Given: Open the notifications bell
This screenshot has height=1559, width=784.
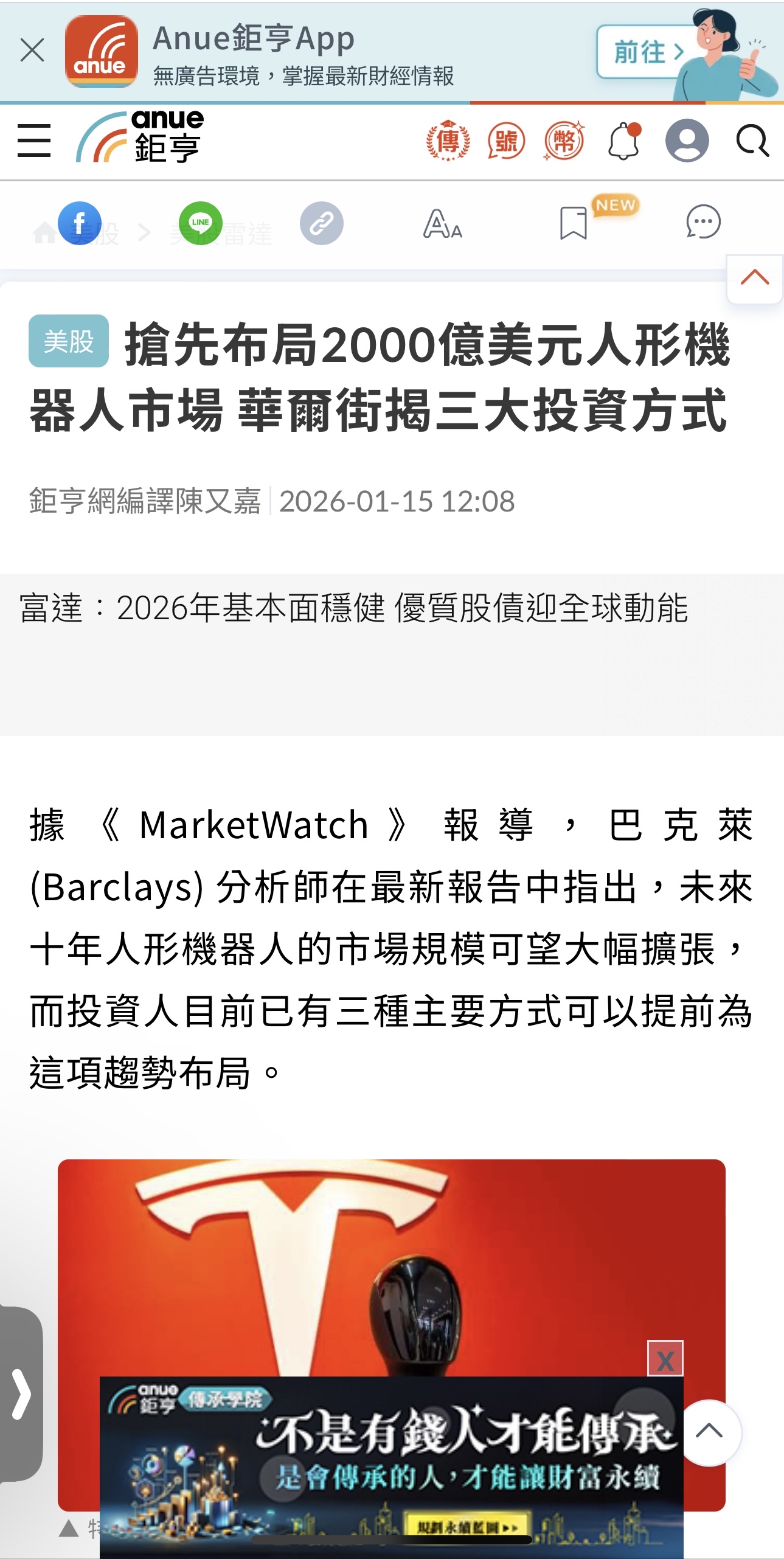Looking at the screenshot, I should pos(624,141).
